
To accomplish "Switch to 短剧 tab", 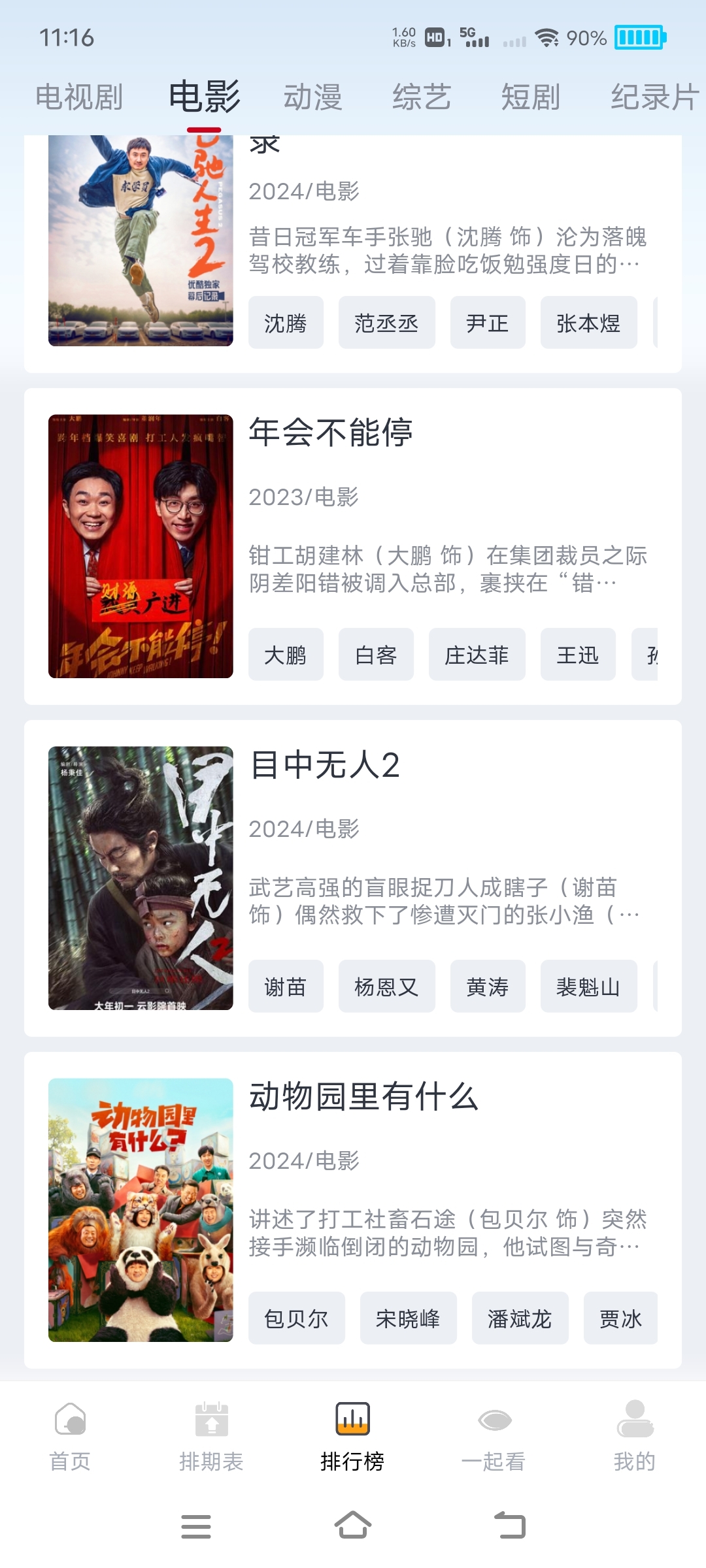I will pos(530,97).
